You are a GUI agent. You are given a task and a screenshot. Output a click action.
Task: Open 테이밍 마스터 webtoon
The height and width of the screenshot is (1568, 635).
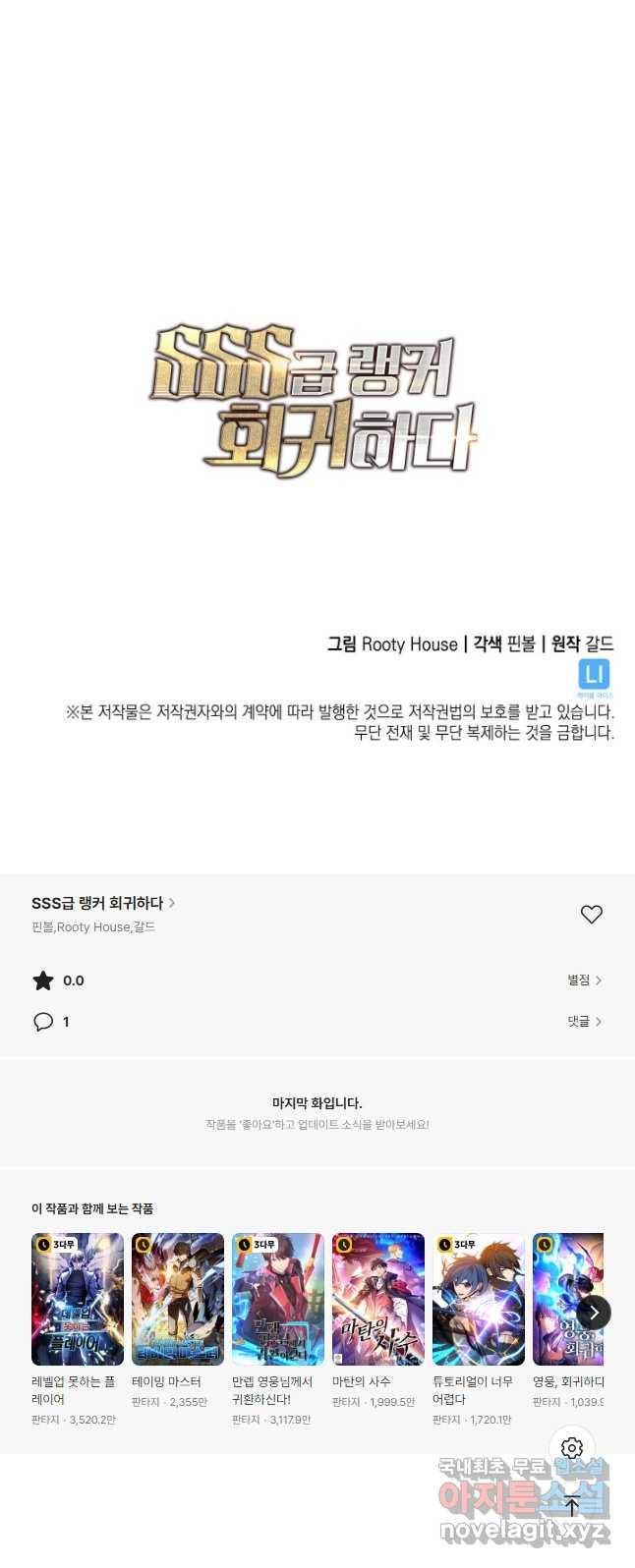point(178,1299)
